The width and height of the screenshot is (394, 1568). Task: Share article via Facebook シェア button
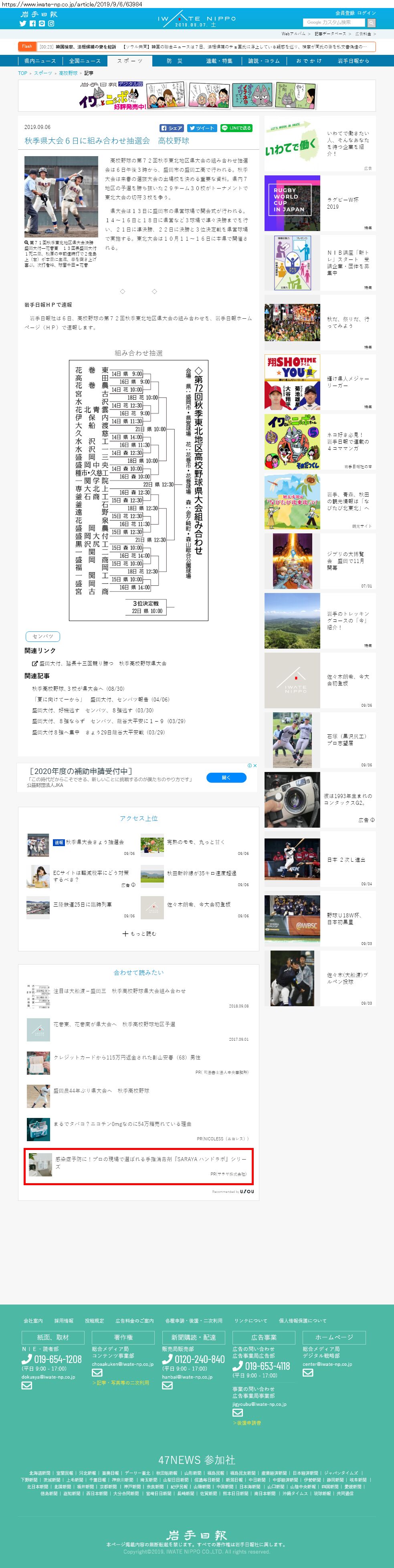click(171, 129)
